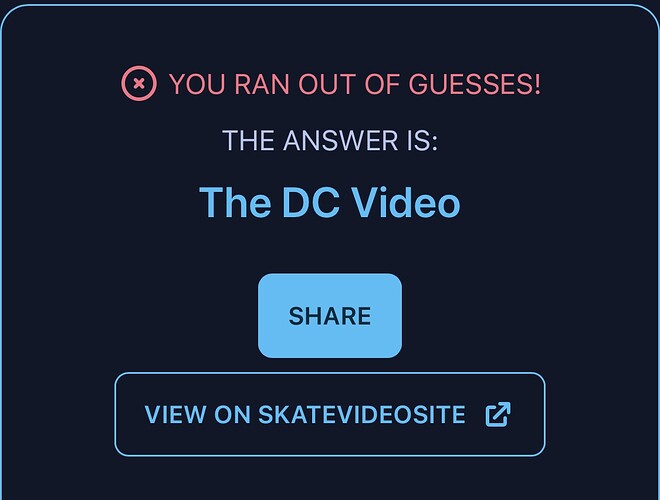The height and width of the screenshot is (500, 660).
Task: Open View on Skatevideosite link
Action: pyautogui.click(x=330, y=414)
